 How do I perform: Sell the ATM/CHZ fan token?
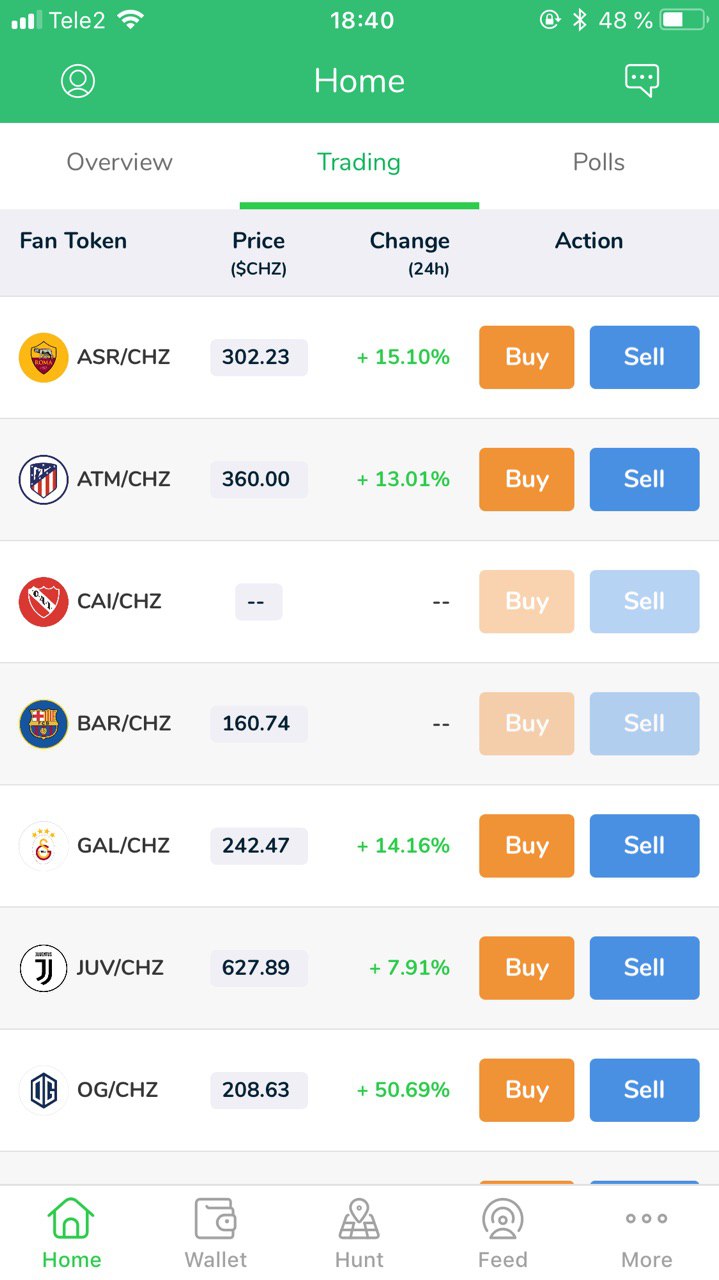tap(644, 479)
